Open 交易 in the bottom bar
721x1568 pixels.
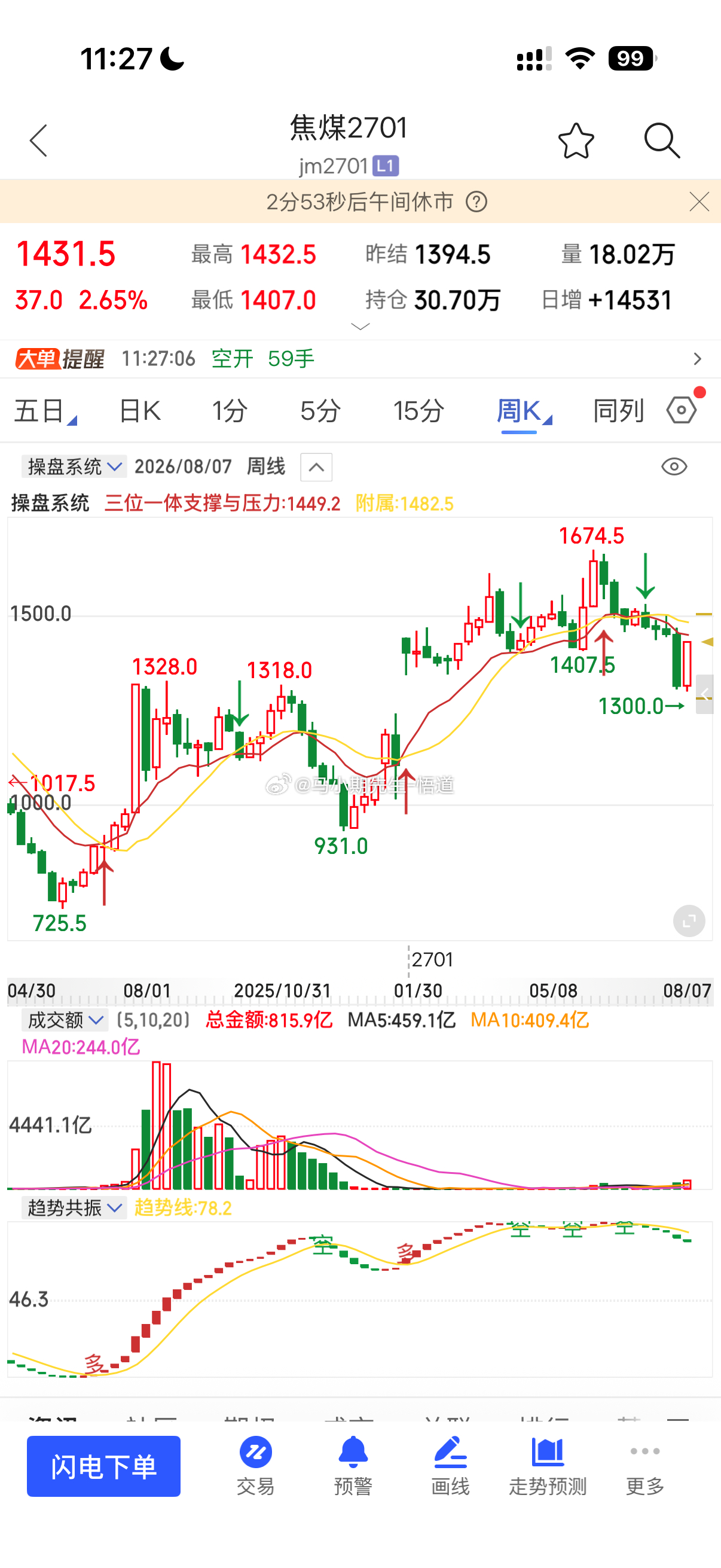point(255,1466)
